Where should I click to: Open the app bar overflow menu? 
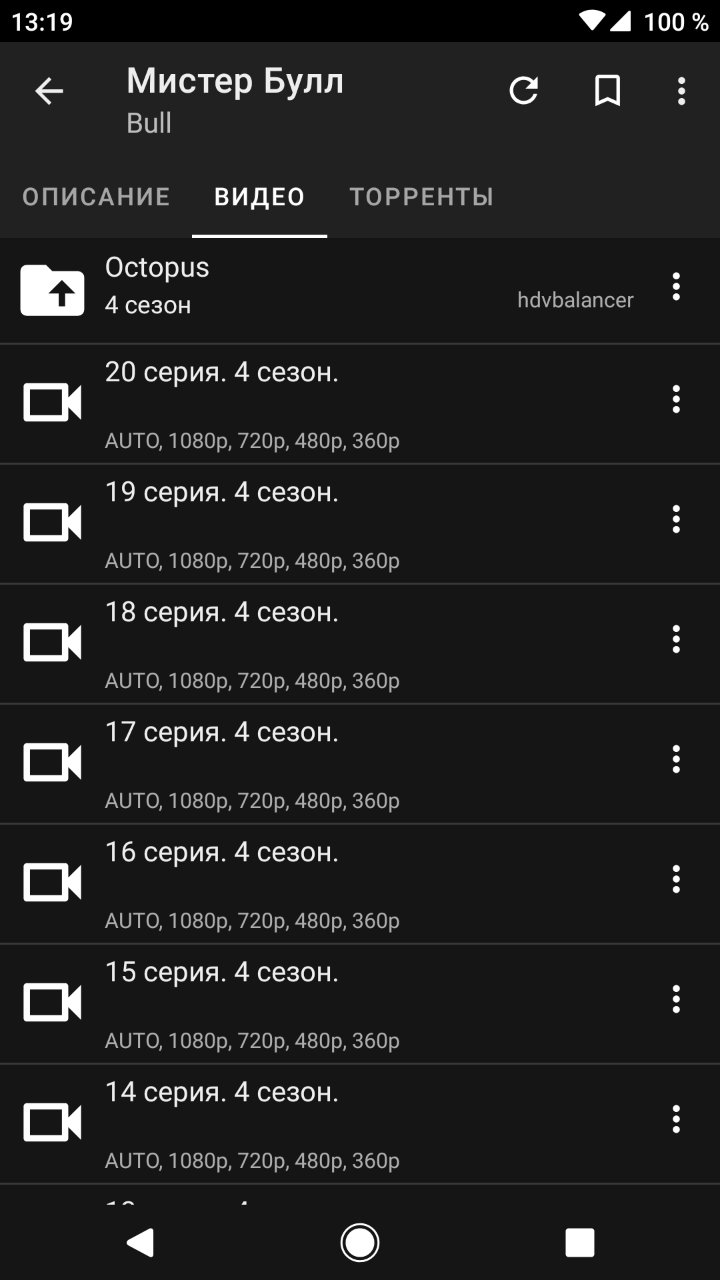coord(681,91)
